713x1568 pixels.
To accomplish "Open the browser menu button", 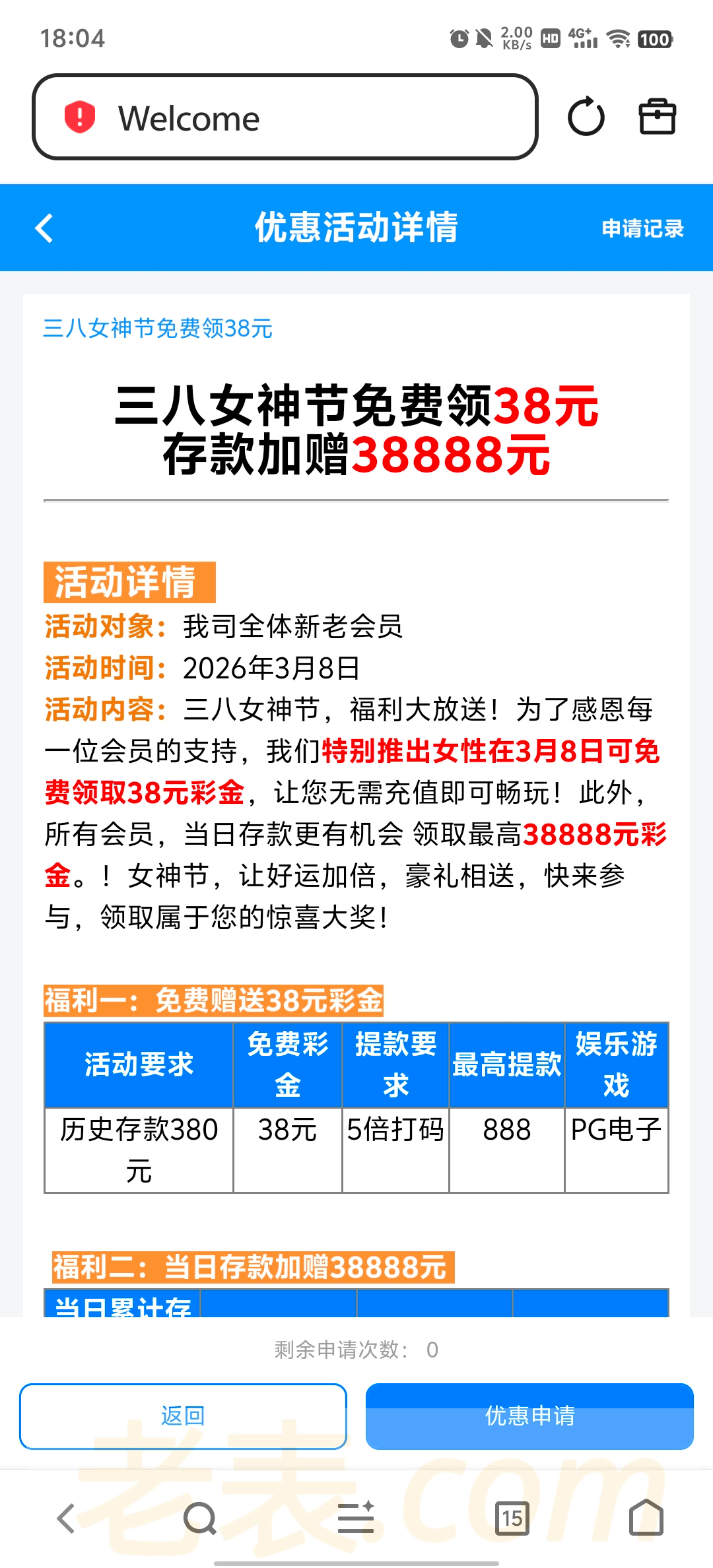I will pyautogui.click(x=356, y=1518).
